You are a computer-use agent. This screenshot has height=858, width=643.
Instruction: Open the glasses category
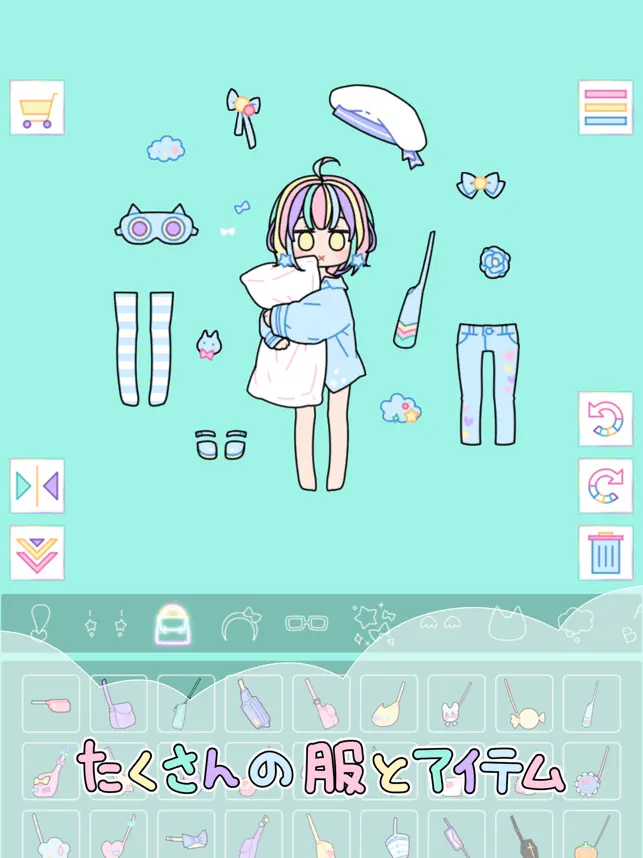tap(306, 623)
